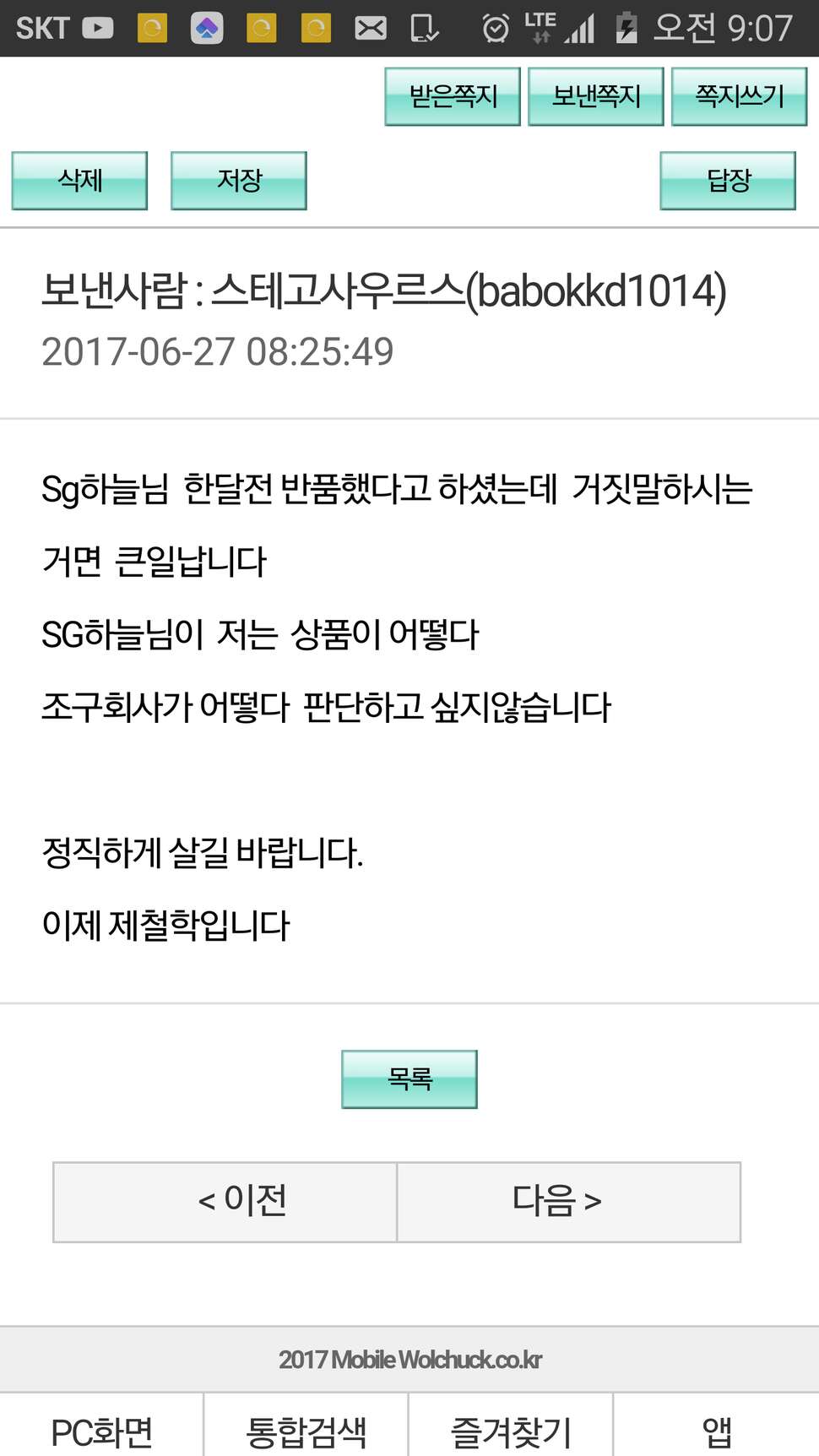819x1456 pixels.
Task: Go to the next message (다음)
Action: pos(569,1202)
